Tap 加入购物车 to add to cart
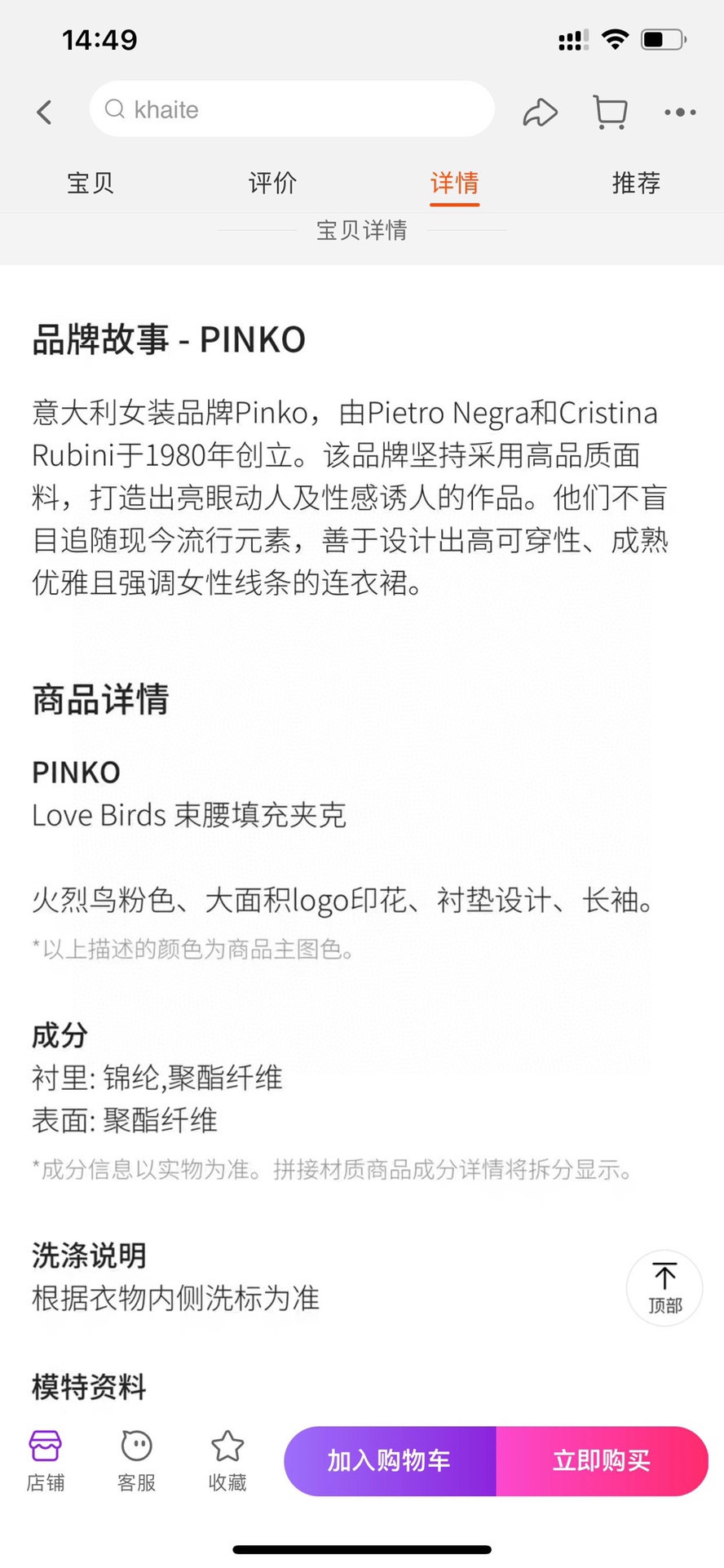The image size is (724, 1568). pos(390,1461)
